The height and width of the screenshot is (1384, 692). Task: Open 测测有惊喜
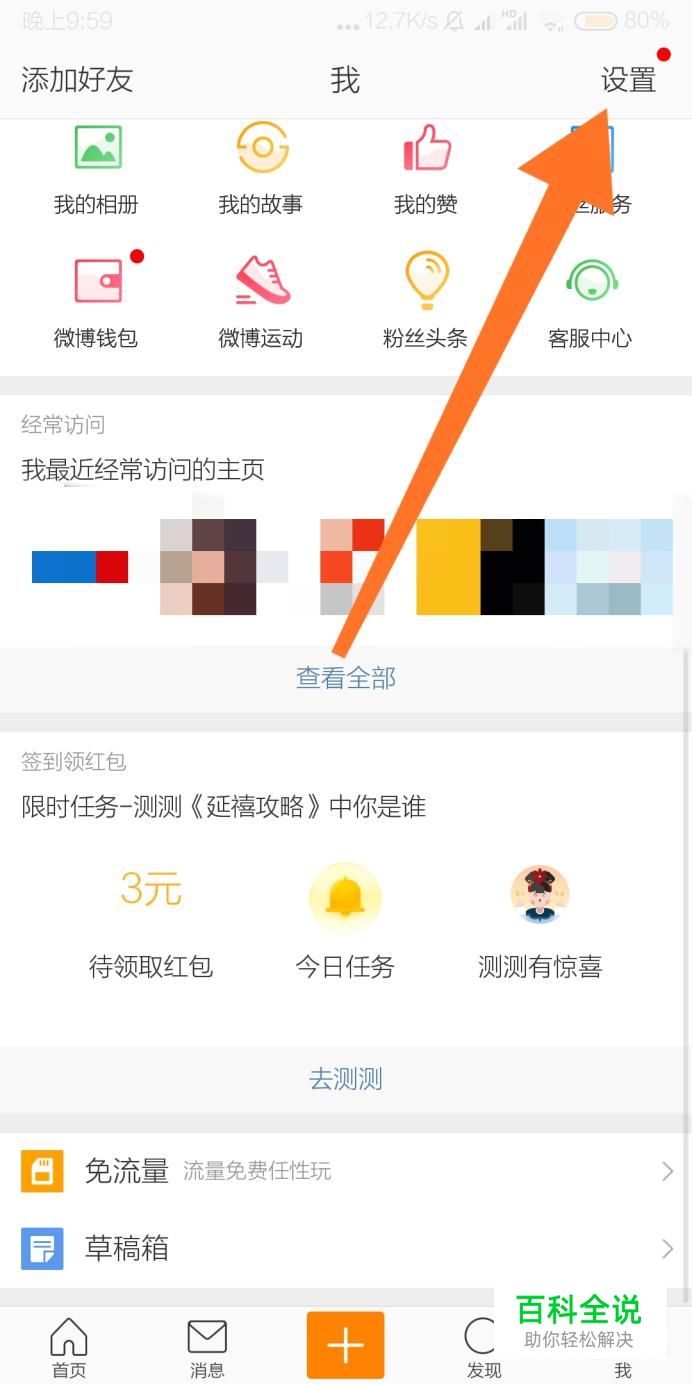(540, 920)
